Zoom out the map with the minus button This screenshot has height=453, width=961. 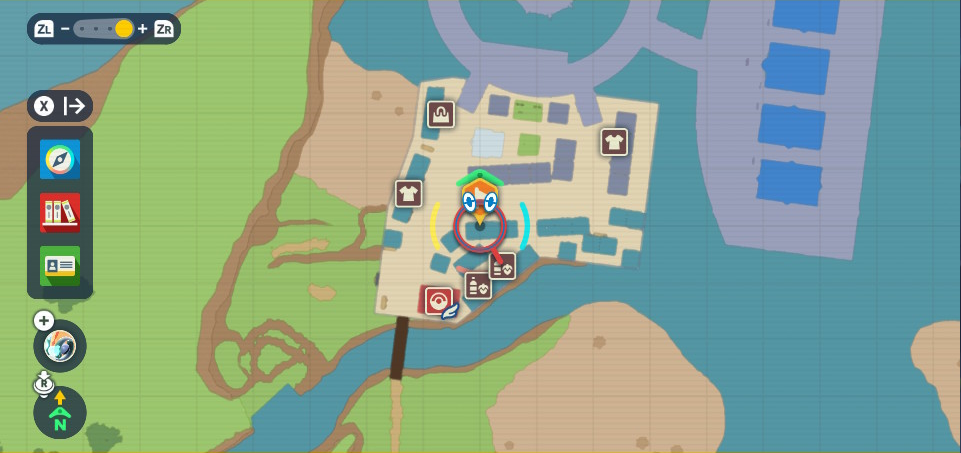(x=65, y=29)
